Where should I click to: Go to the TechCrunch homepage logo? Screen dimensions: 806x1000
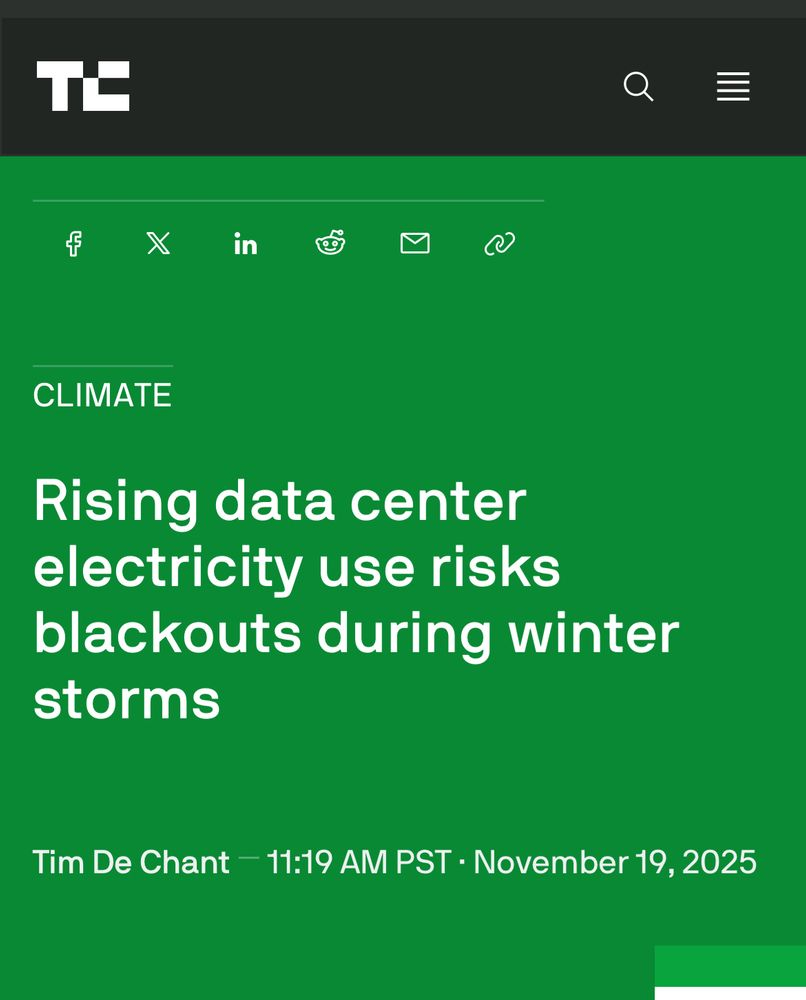[x=83, y=86]
